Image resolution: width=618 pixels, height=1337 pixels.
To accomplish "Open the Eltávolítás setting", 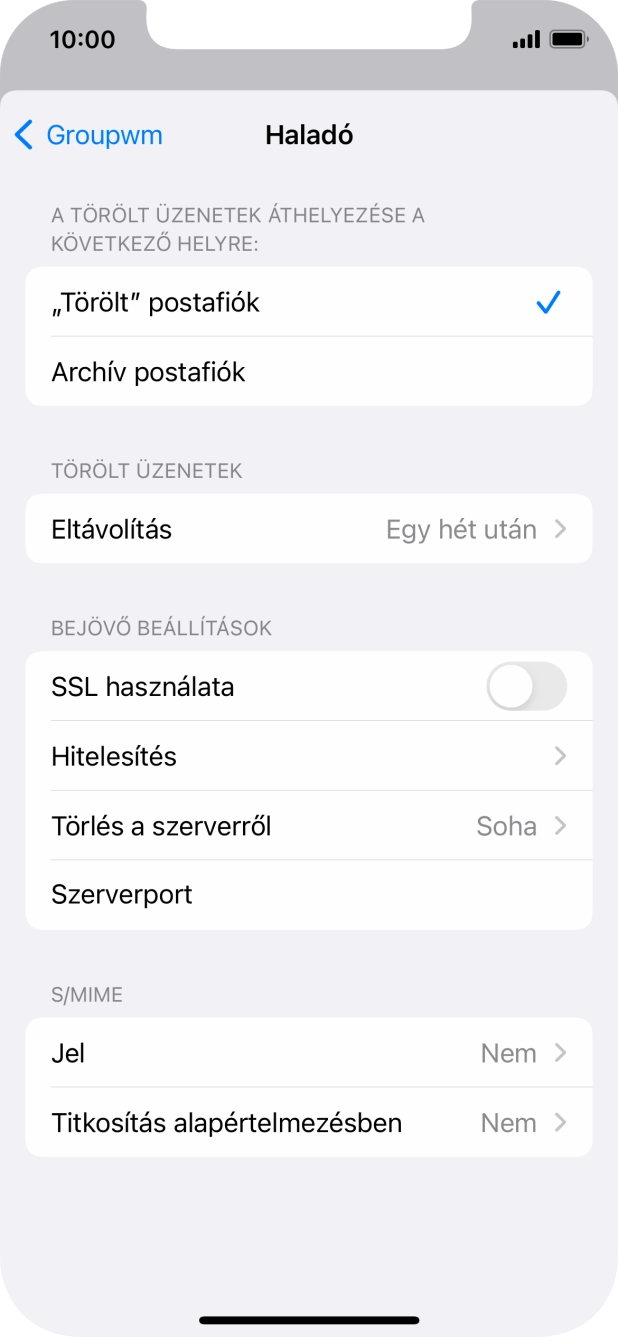I will (x=308, y=529).
